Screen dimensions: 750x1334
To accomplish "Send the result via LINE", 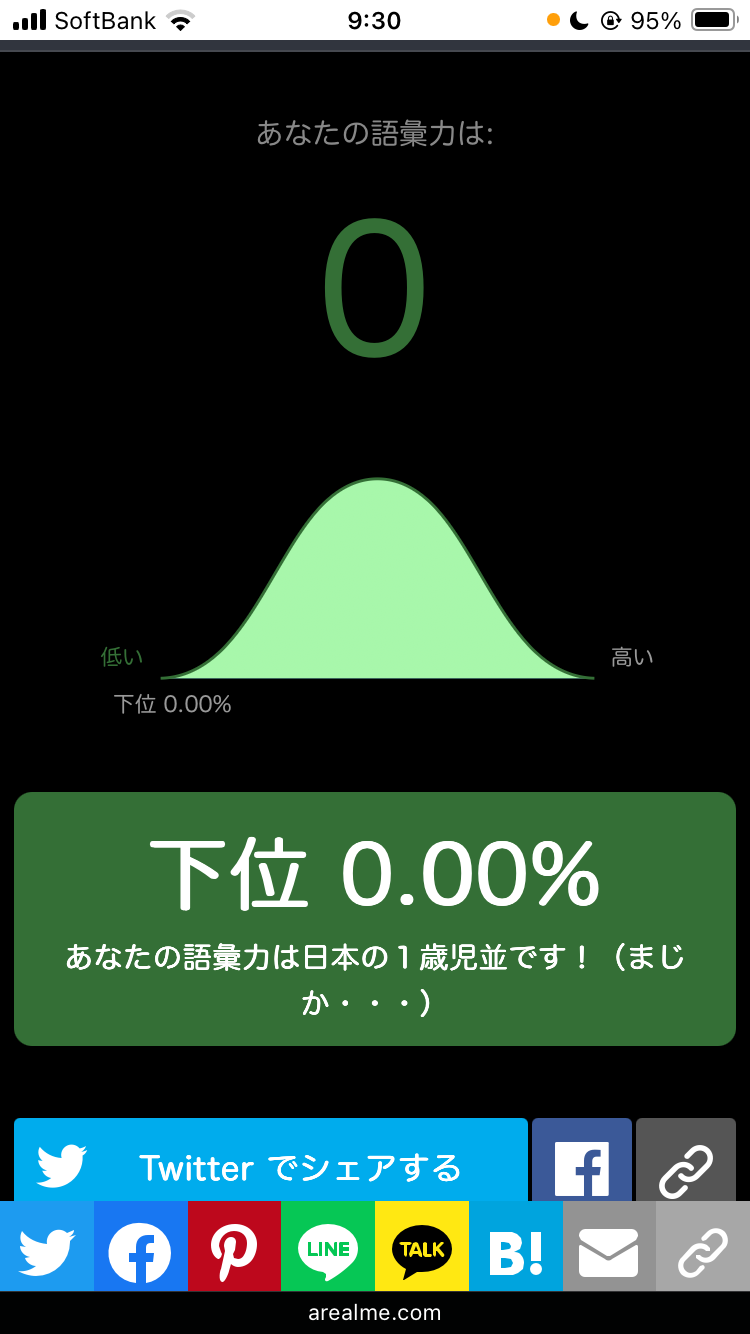I will [x=328, y=1247].
